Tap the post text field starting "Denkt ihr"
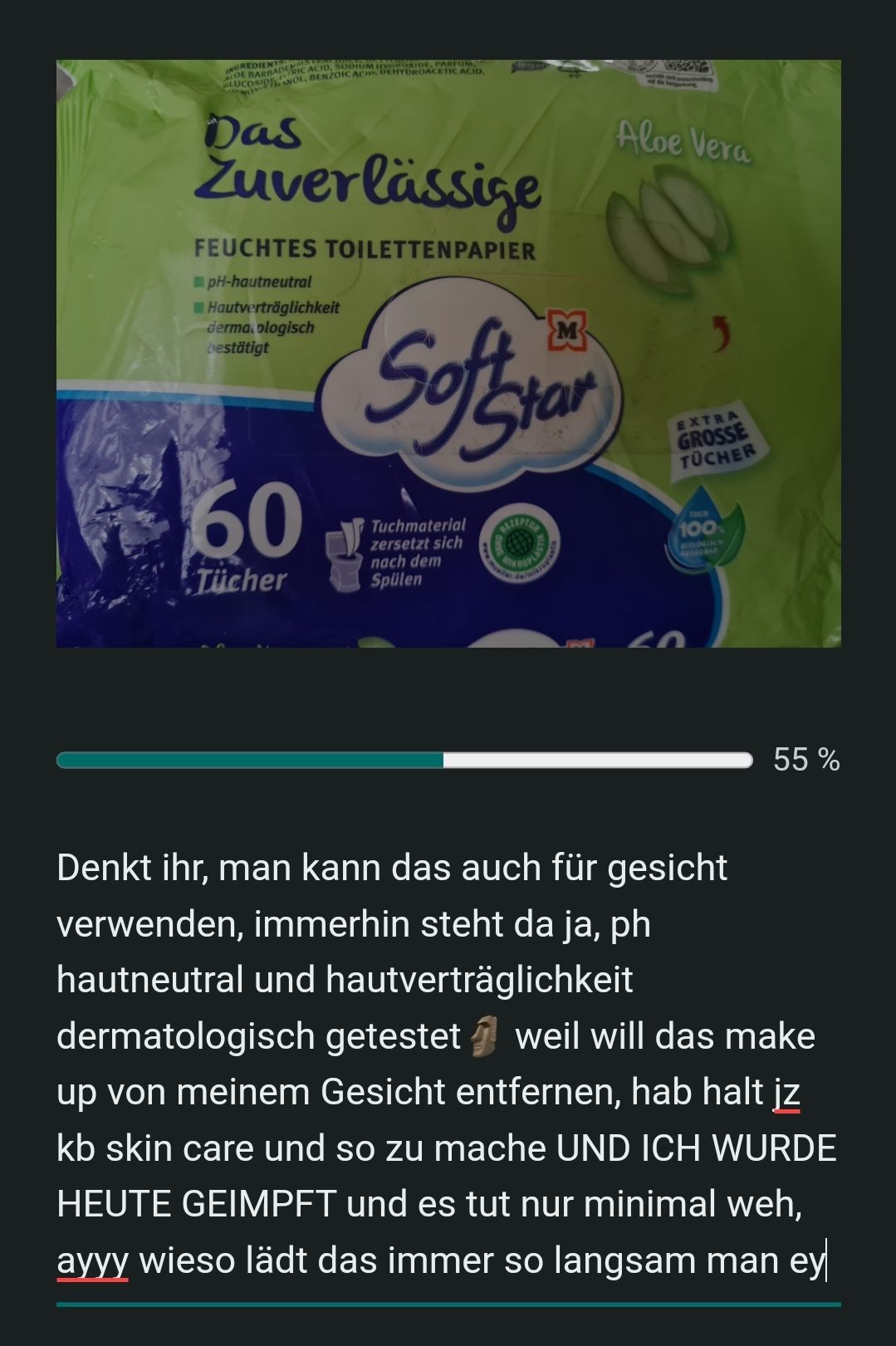 point(447,1064)
